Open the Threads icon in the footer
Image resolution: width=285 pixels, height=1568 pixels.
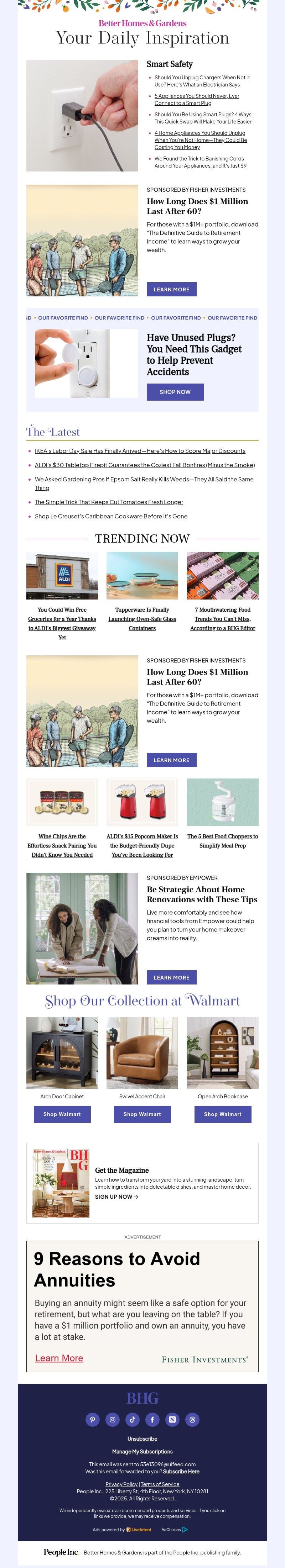[x=192, y=1420]
